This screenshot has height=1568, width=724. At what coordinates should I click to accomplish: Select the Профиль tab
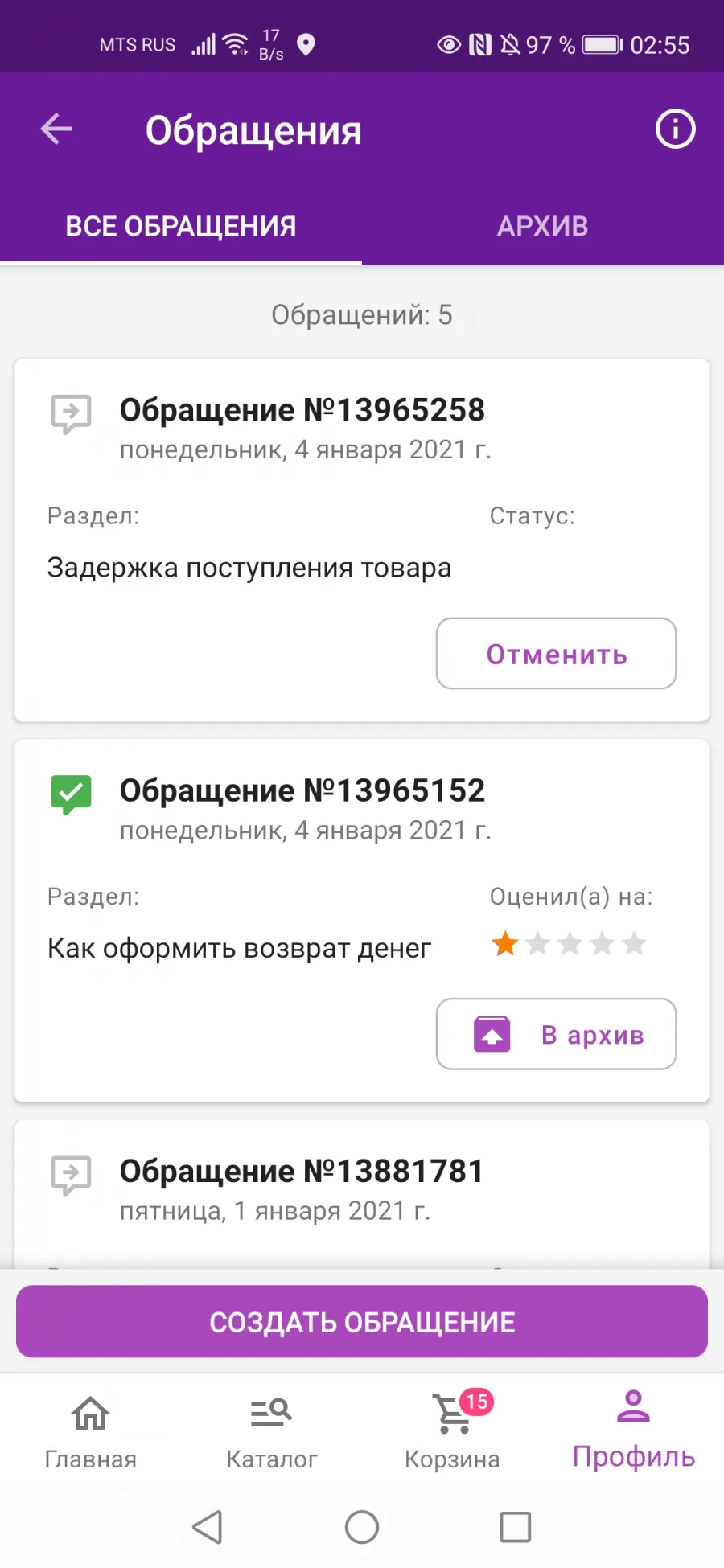(634, 1430)
